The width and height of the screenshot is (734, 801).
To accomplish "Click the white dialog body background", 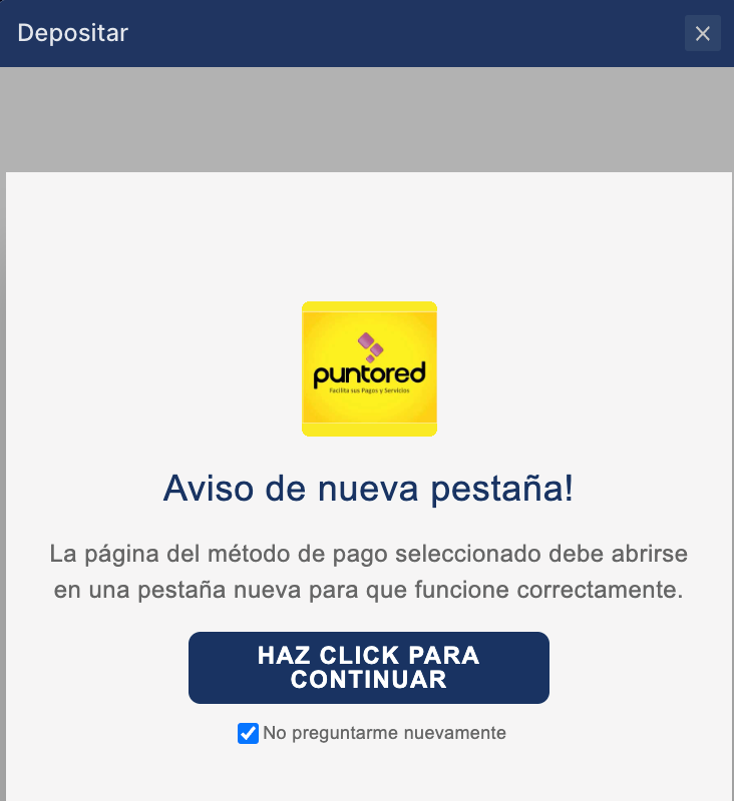I will 369,230.
